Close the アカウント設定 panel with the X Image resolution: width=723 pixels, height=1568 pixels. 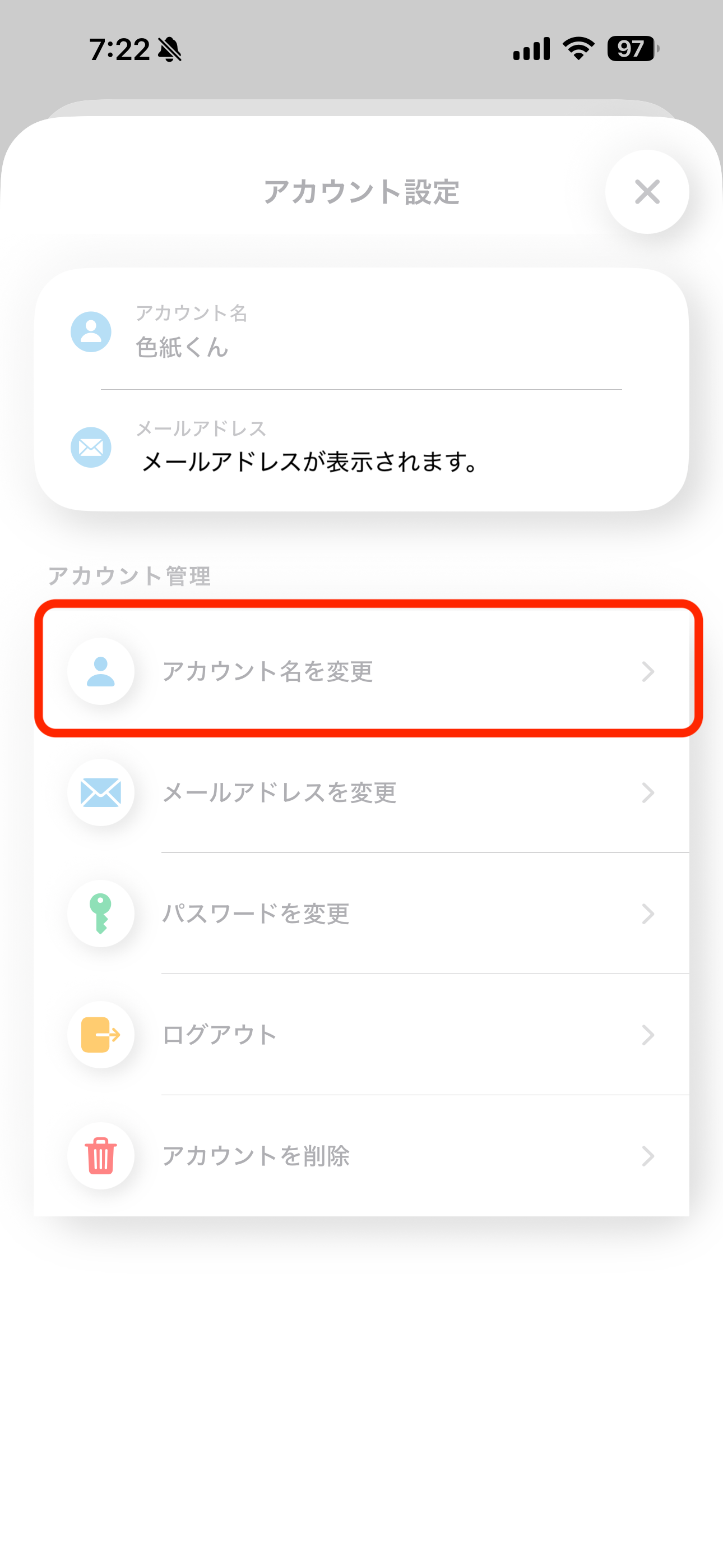pos(647,192)
